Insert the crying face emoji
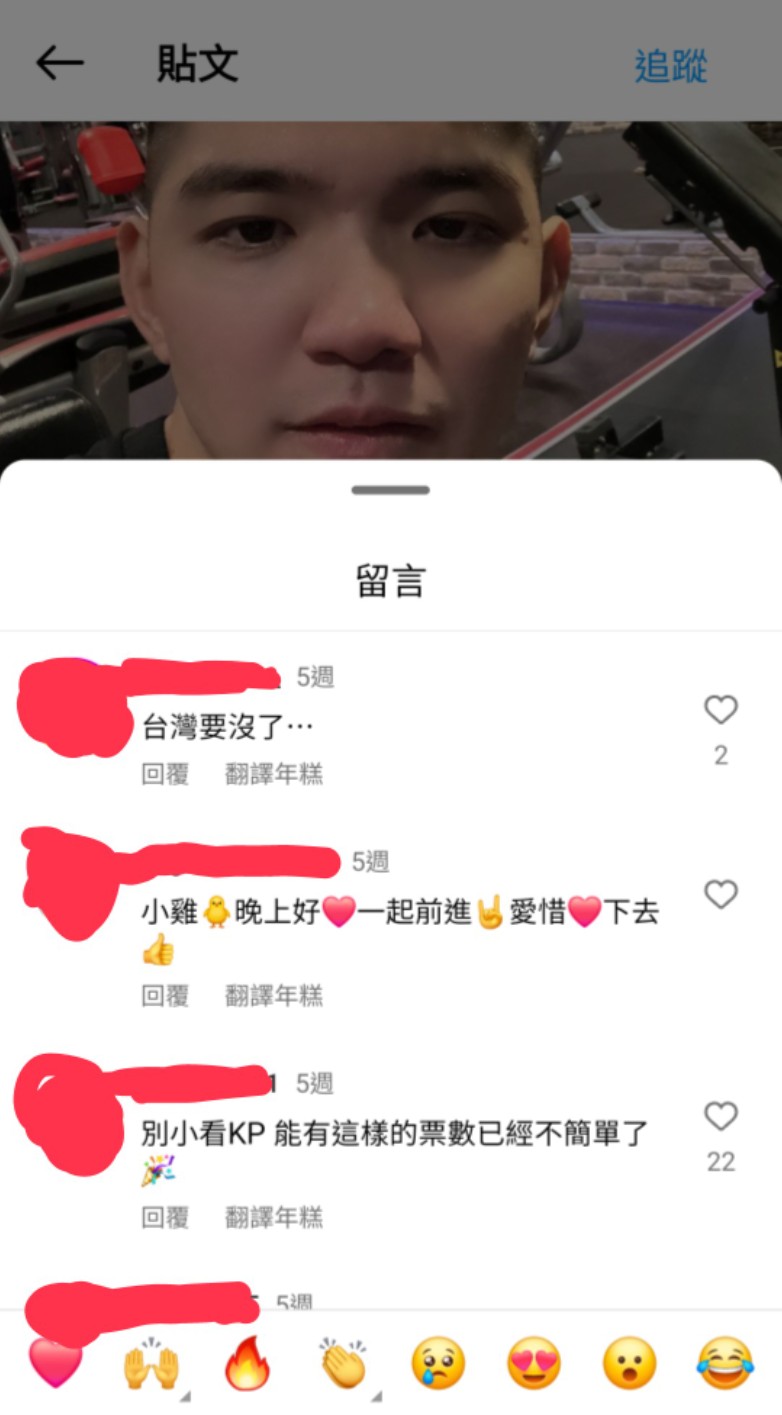The width and height of the screenshot is (782, 1415). [x=438, y=1363]
